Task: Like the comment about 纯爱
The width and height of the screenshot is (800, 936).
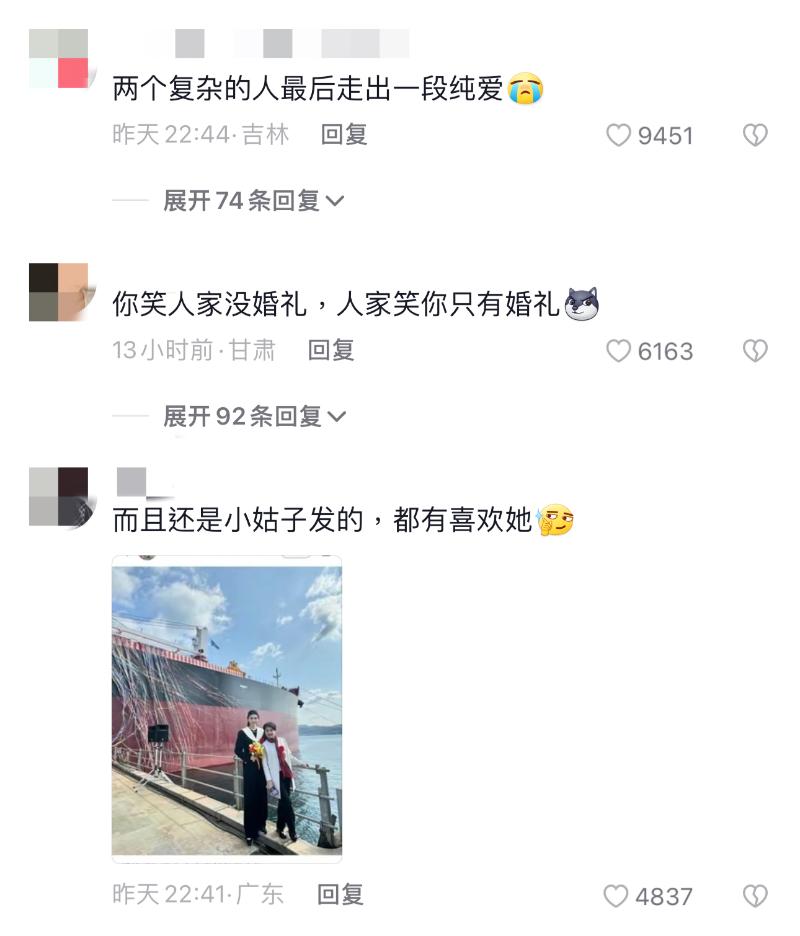Action: pyautogui.click(x=619, y=135)
